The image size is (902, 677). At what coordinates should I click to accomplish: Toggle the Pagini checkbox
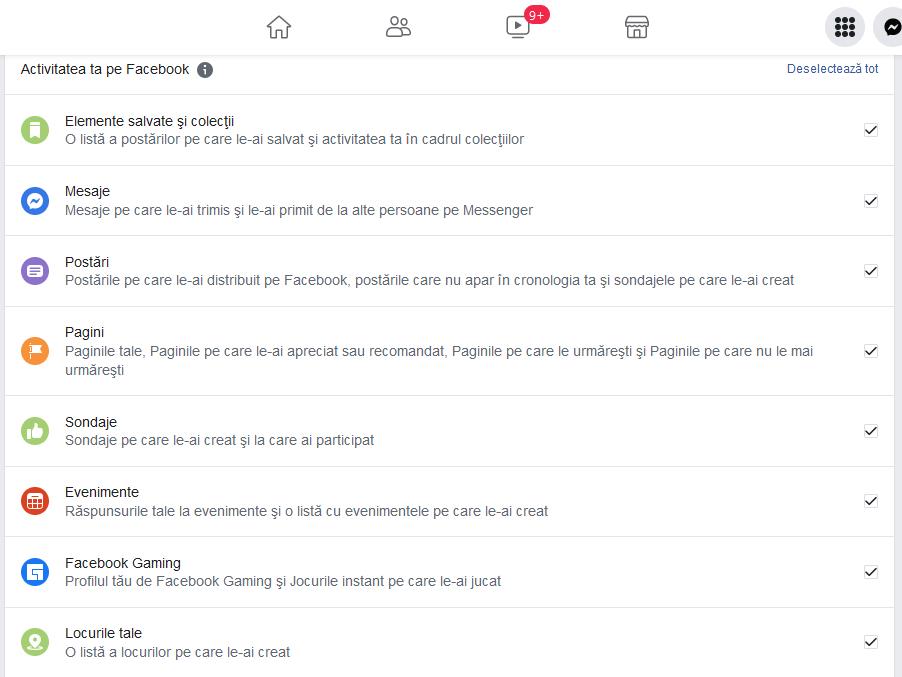(x=871, y=351)
